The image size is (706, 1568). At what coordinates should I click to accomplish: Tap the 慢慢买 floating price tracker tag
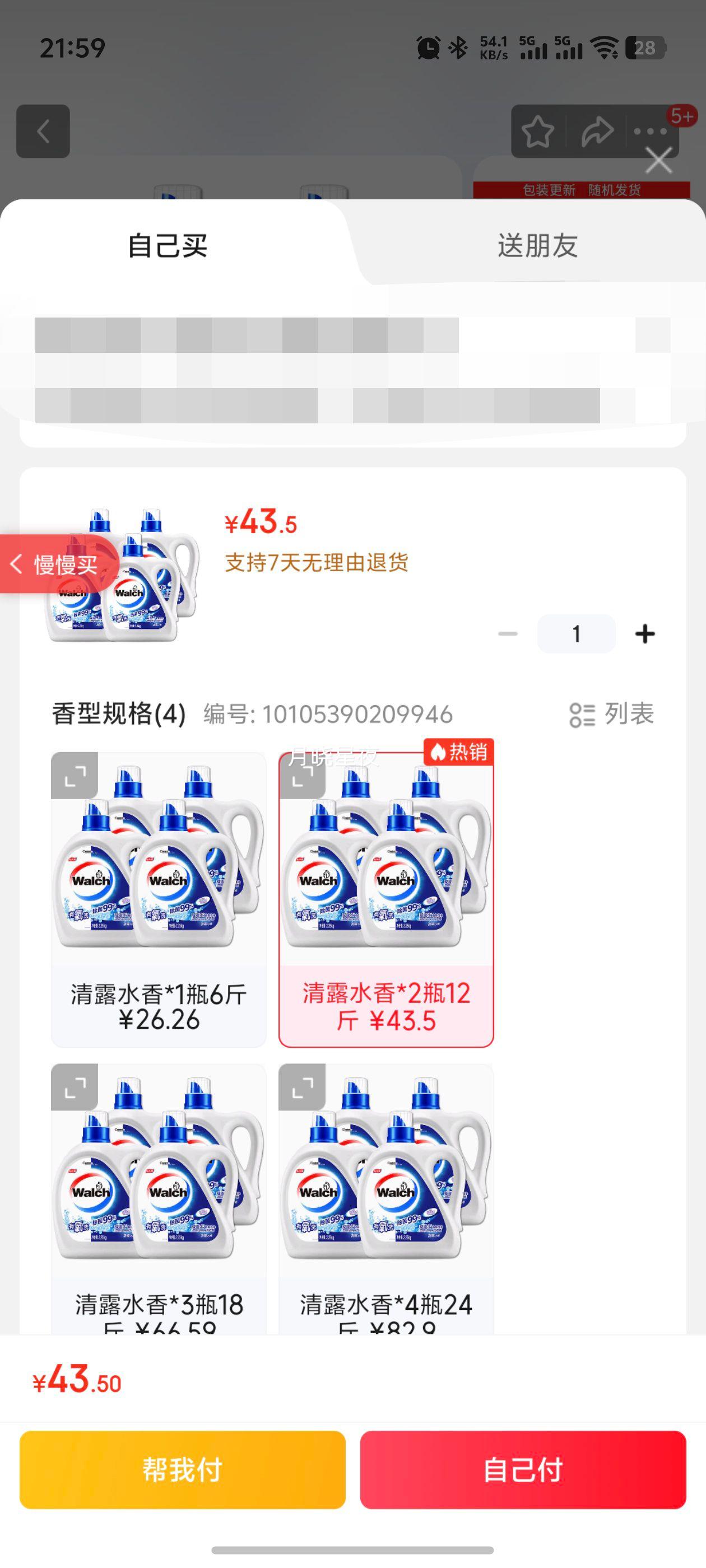click(x=61, y=565)
